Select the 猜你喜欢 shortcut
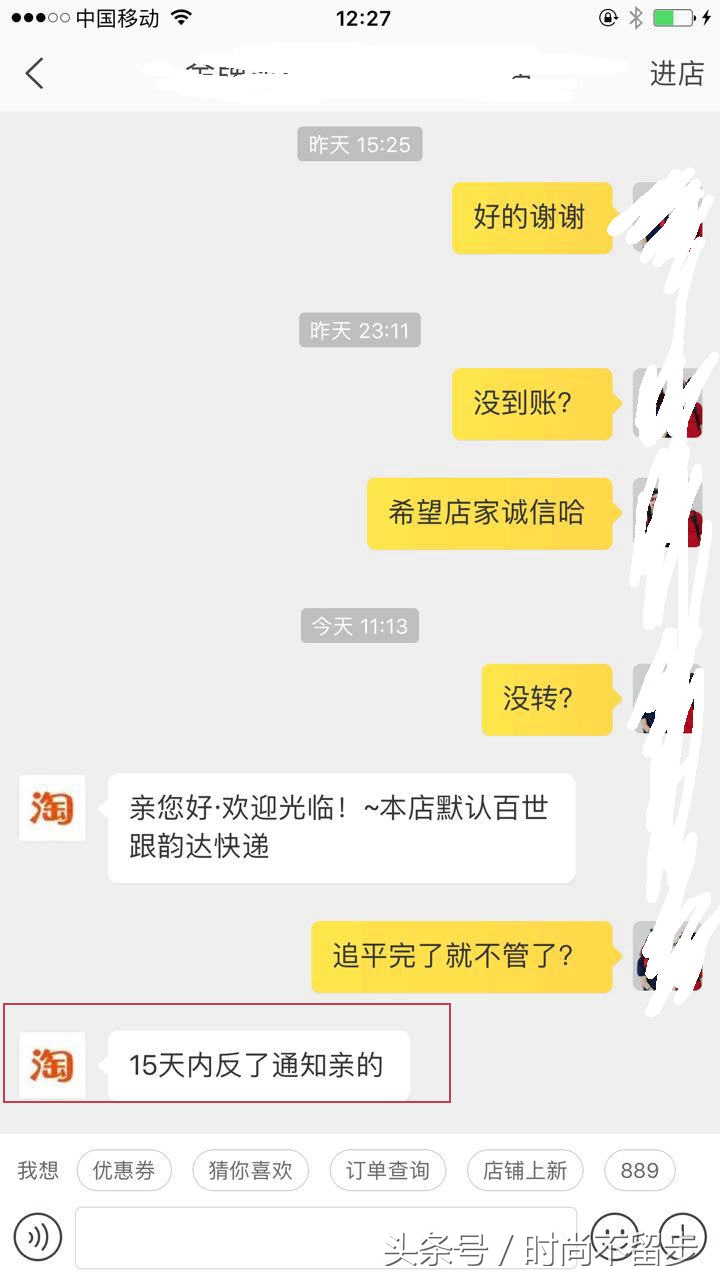The height and width of the screenshot is (1280, 720). (x=250, y=1170)
